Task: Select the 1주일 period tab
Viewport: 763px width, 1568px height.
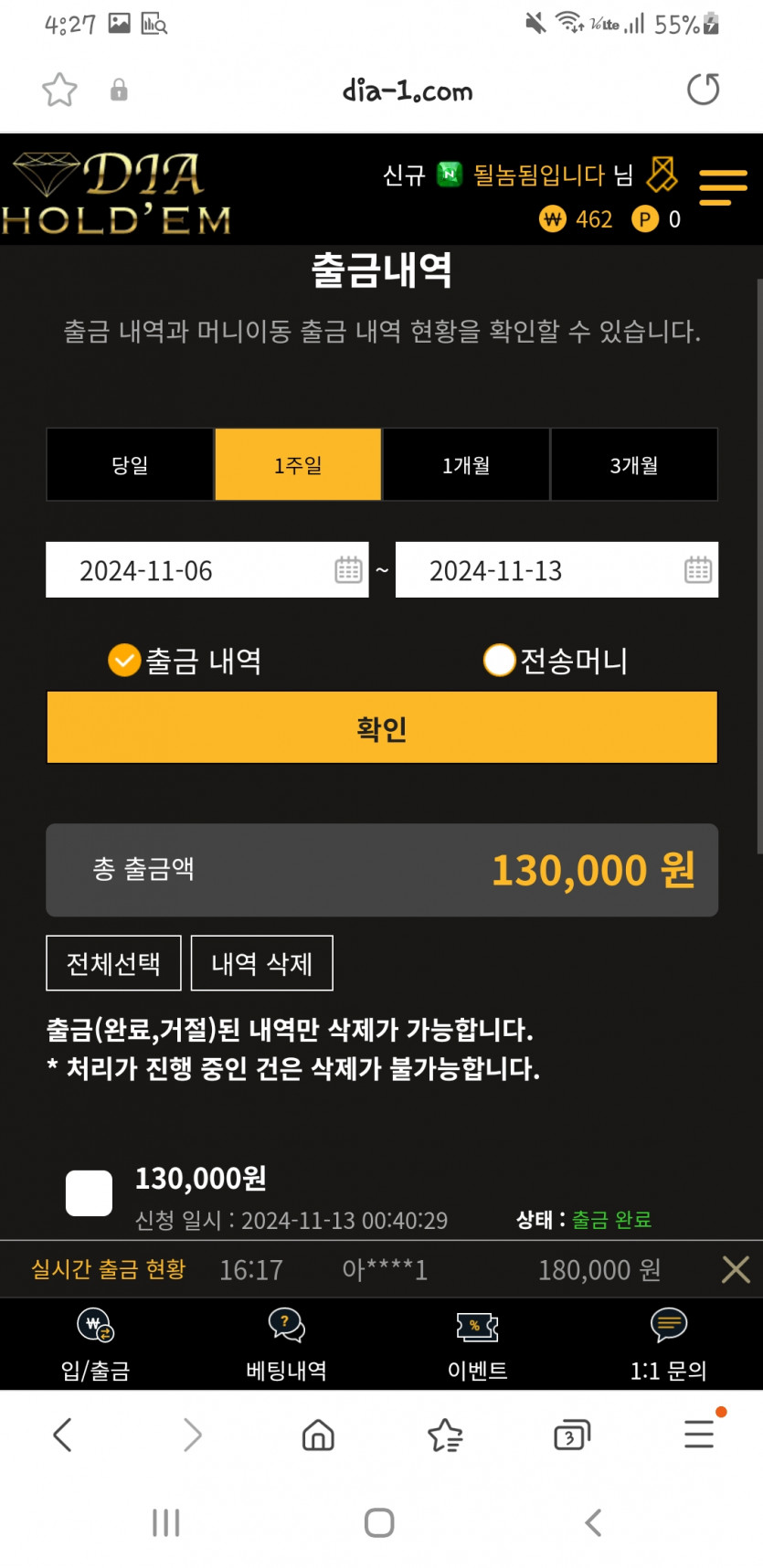Action: (298, 464)
